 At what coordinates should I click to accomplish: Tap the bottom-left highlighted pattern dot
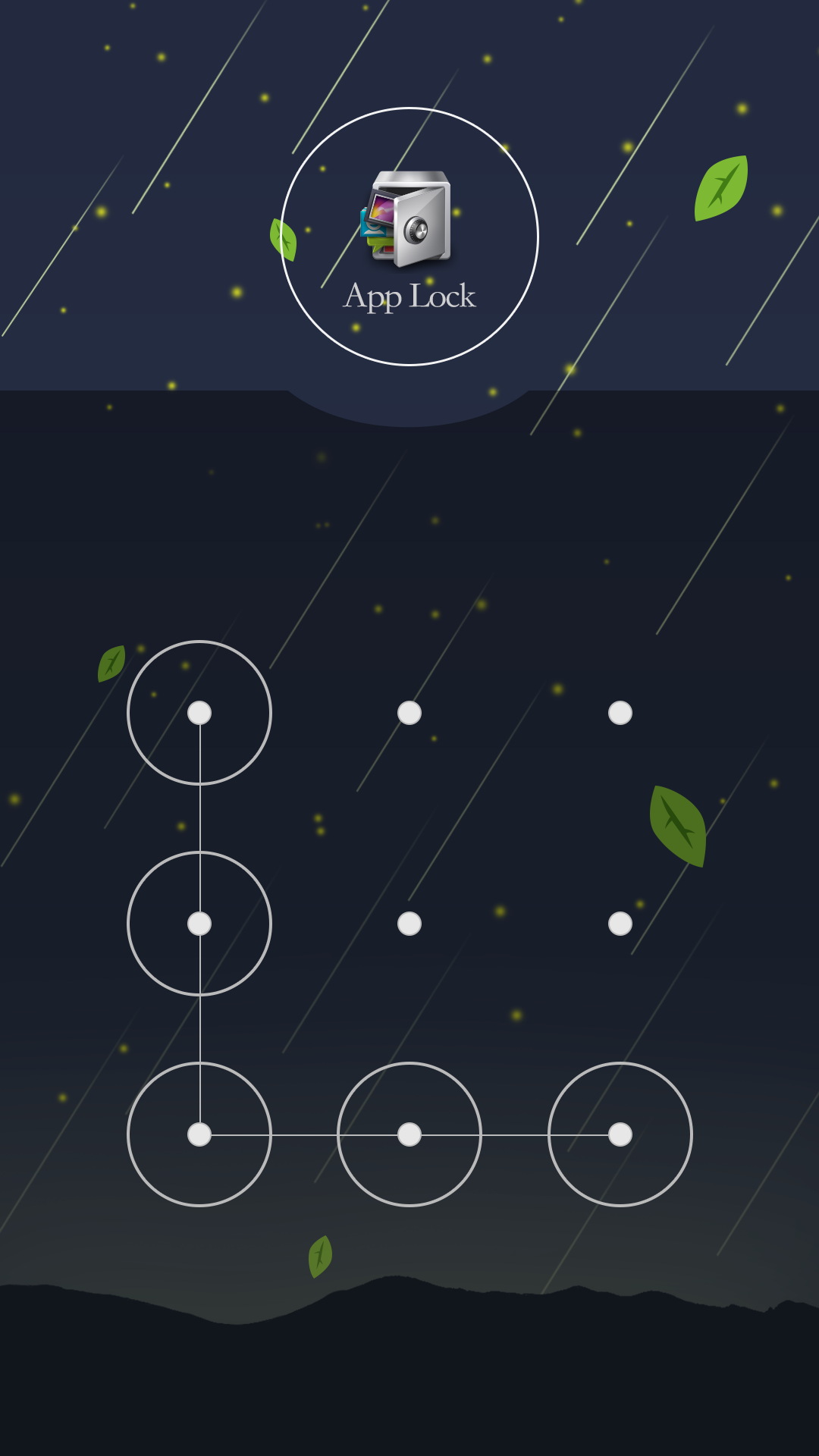point(199,1133)
